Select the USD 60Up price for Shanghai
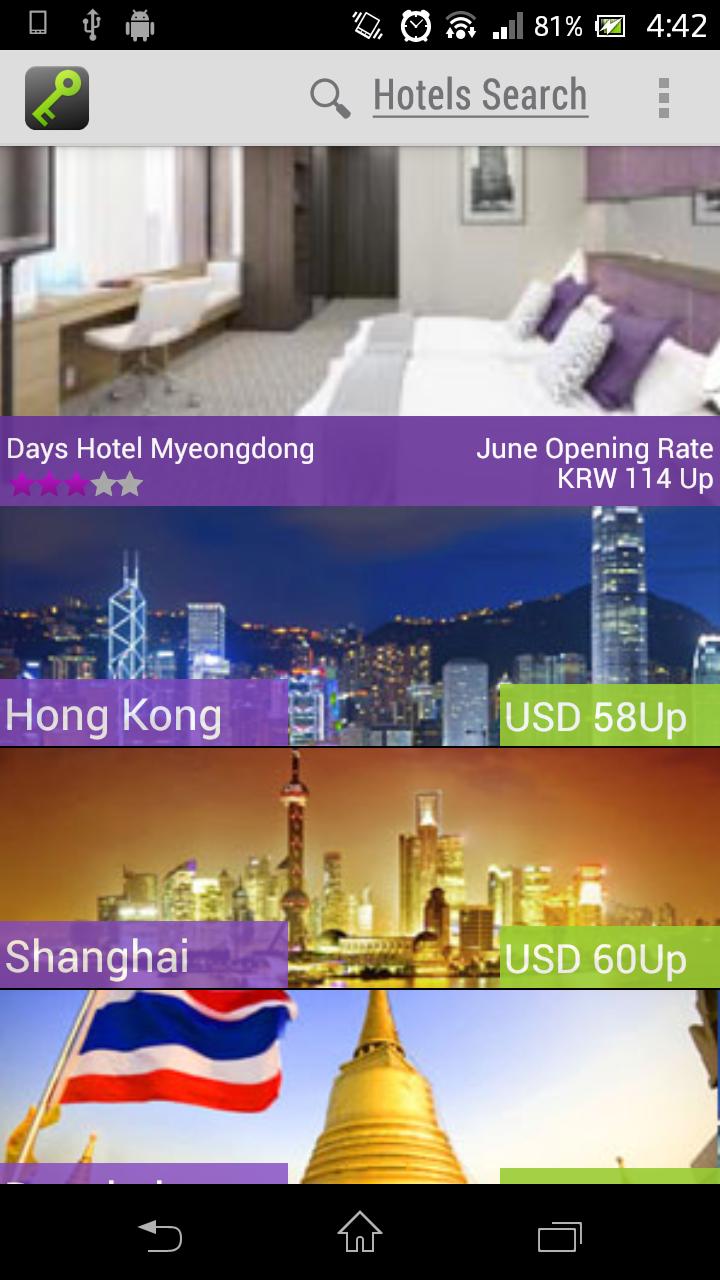The width and height of the screenshot is (720, 1280). pyautogui.click(x=597, y=958)
